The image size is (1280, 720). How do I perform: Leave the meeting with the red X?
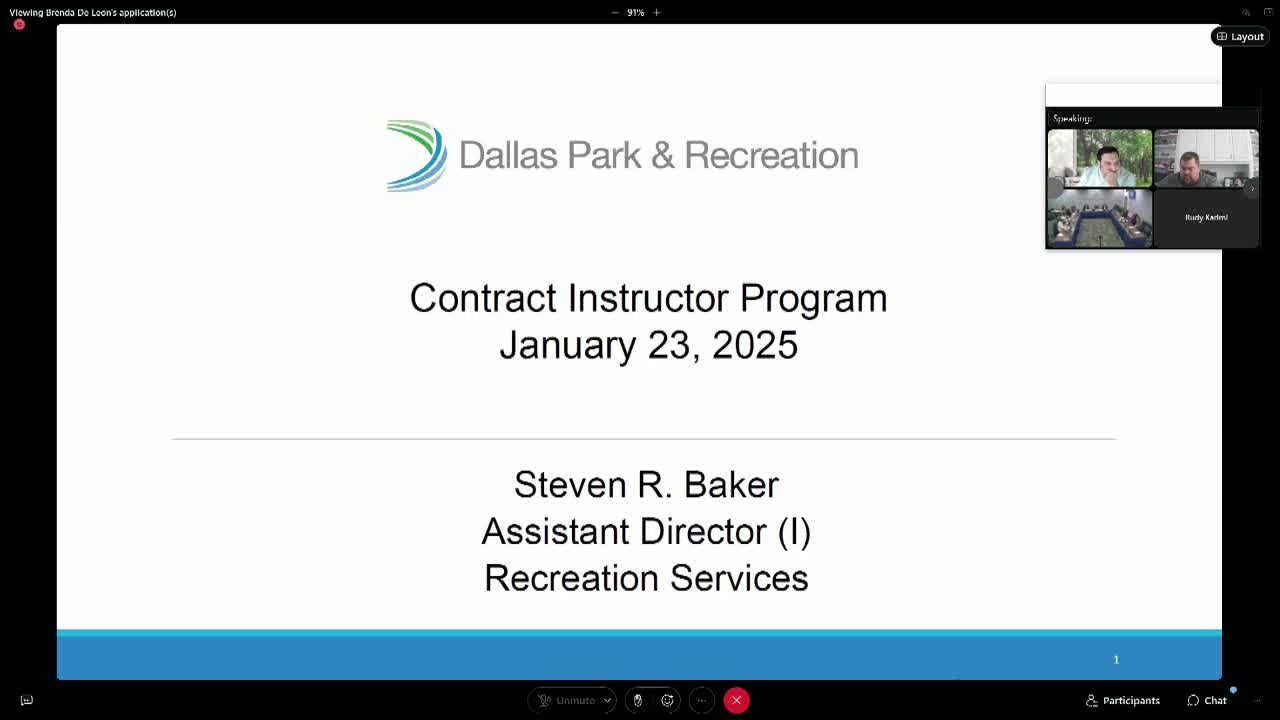click(x=736, y=700)
